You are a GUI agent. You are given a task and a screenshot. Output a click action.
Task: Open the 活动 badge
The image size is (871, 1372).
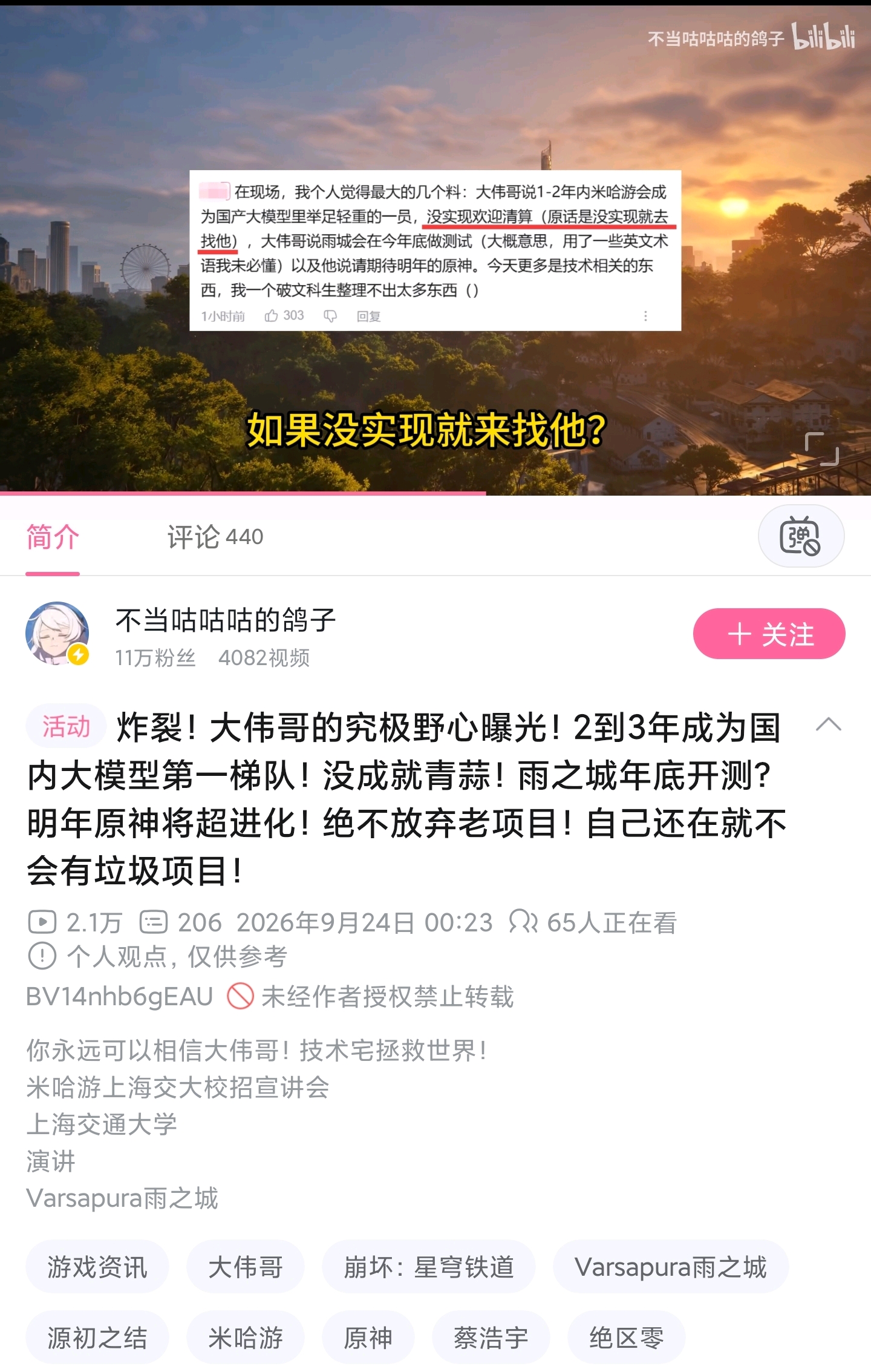coord(66,726)
